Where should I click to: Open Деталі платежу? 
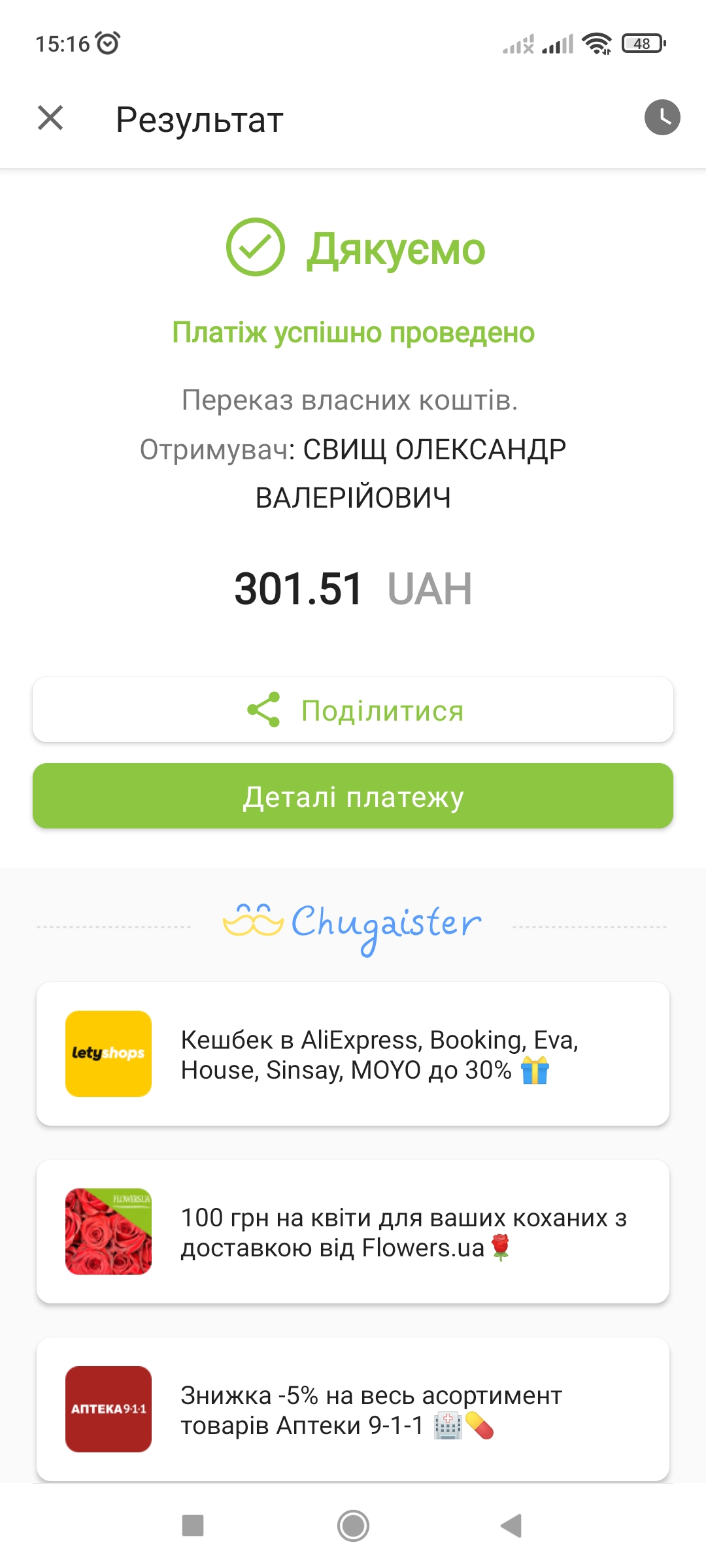(x=353, y=796)
